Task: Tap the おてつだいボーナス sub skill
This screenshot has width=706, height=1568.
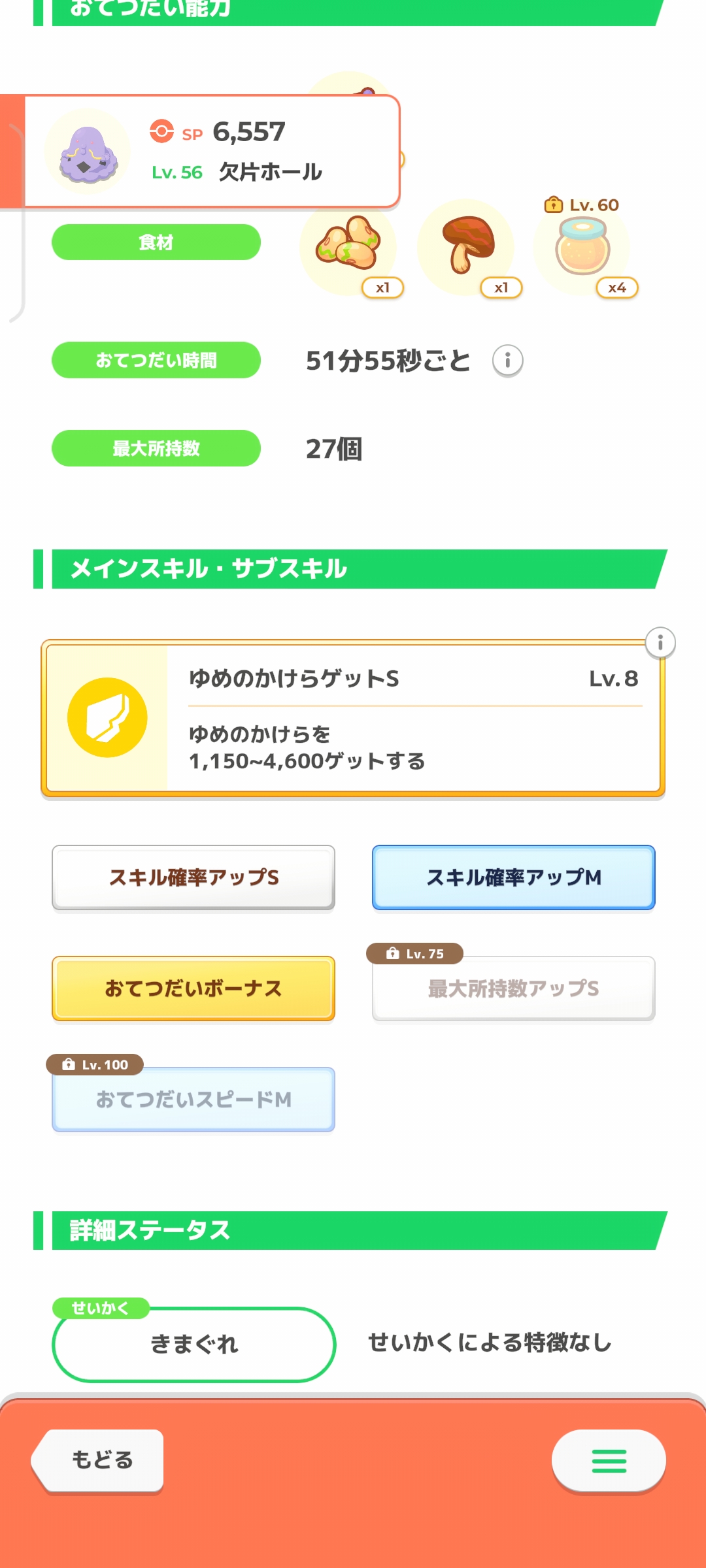Action: [x=193, y=988]
